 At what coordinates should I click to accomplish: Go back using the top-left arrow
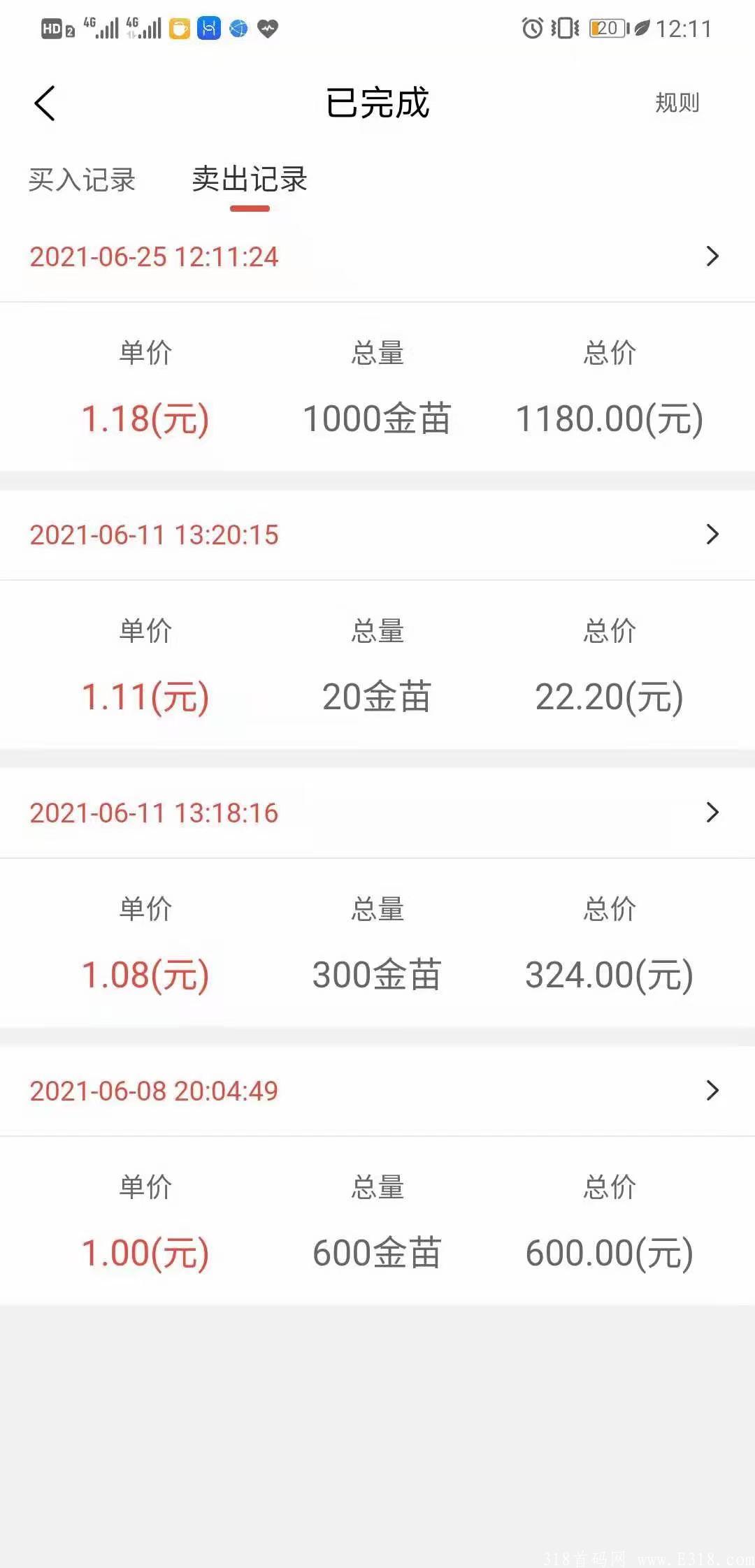click(45, 103)
